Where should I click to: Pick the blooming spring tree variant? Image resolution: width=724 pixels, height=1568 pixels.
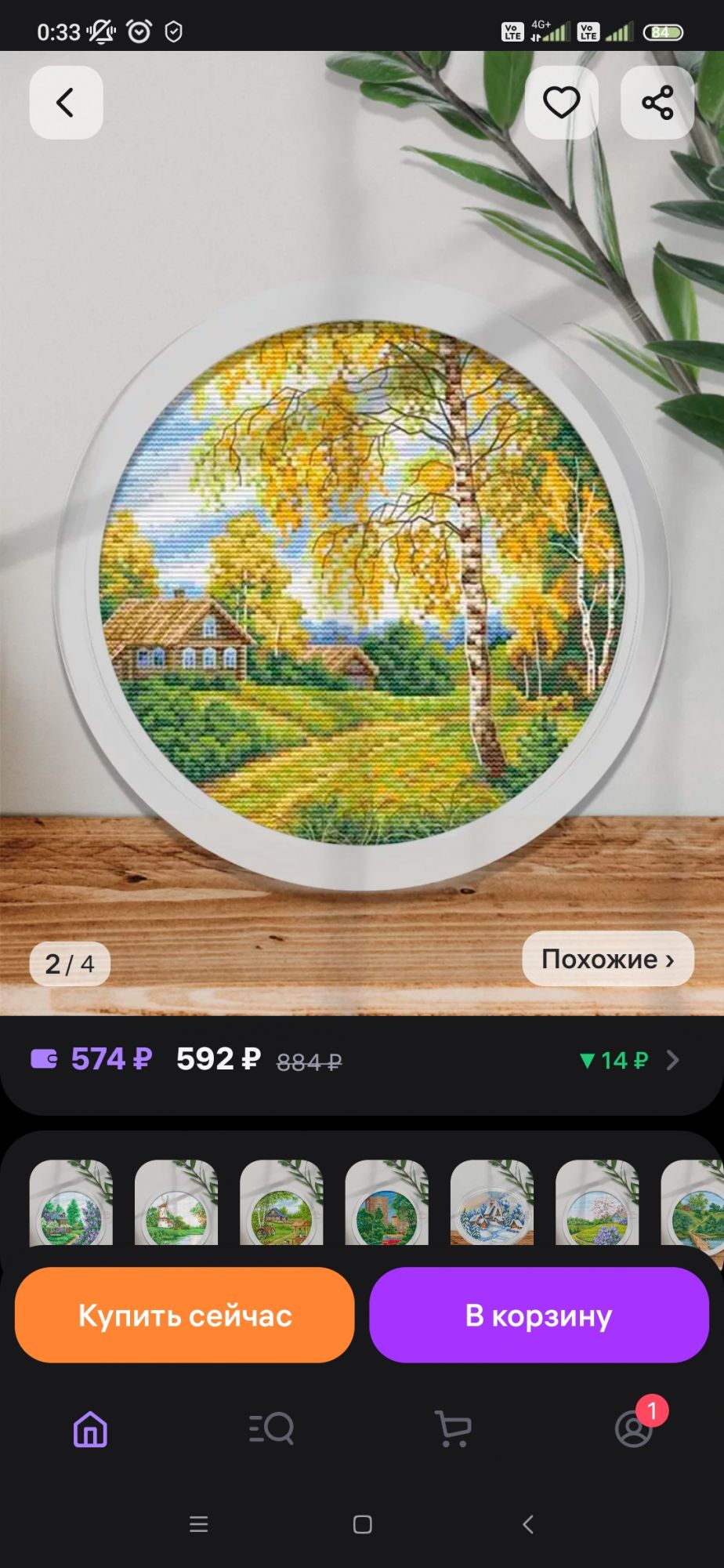(597, 1203)
